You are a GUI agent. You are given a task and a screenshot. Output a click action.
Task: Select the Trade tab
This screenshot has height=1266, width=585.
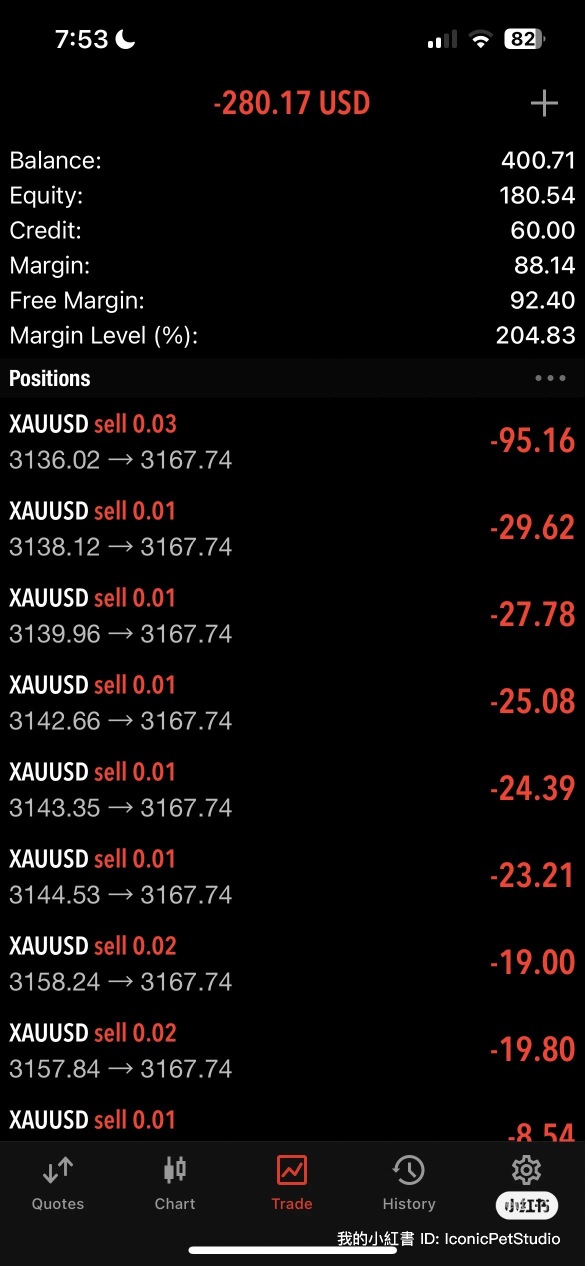[292, 1183]
